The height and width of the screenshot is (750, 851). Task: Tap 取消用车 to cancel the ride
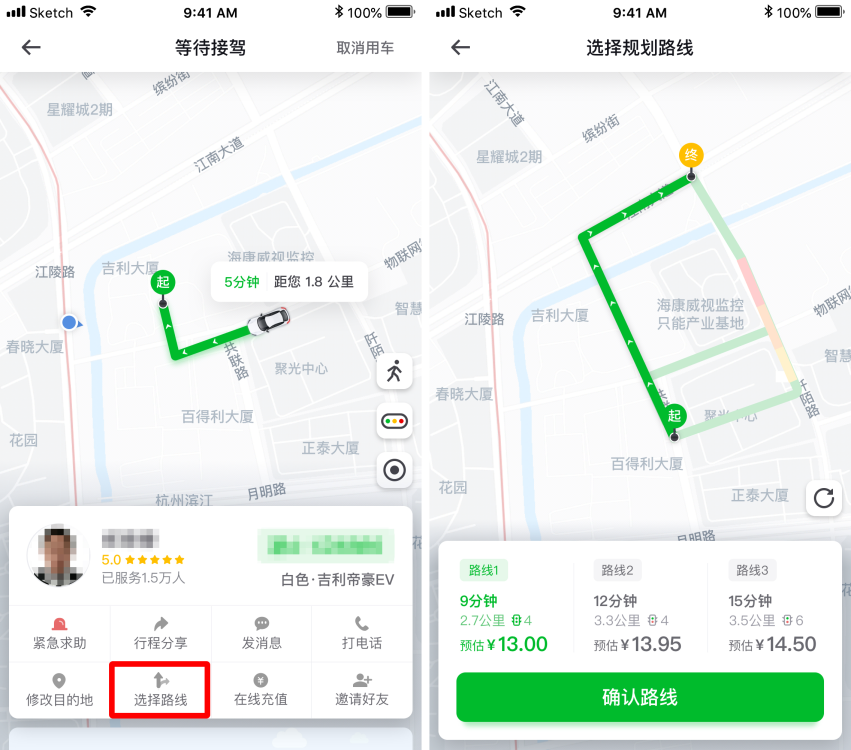pos(365,48)
